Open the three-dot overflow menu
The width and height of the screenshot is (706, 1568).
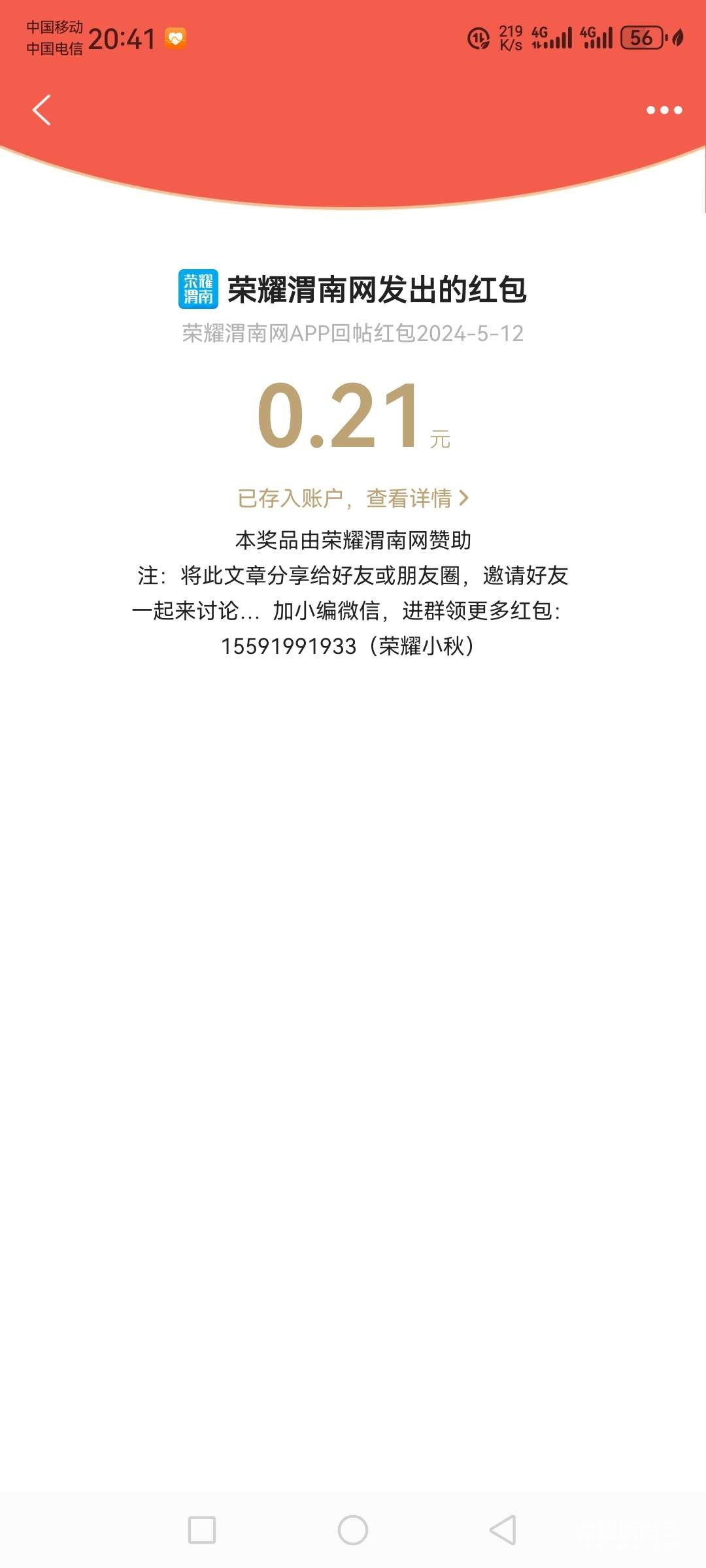(664, 110)
